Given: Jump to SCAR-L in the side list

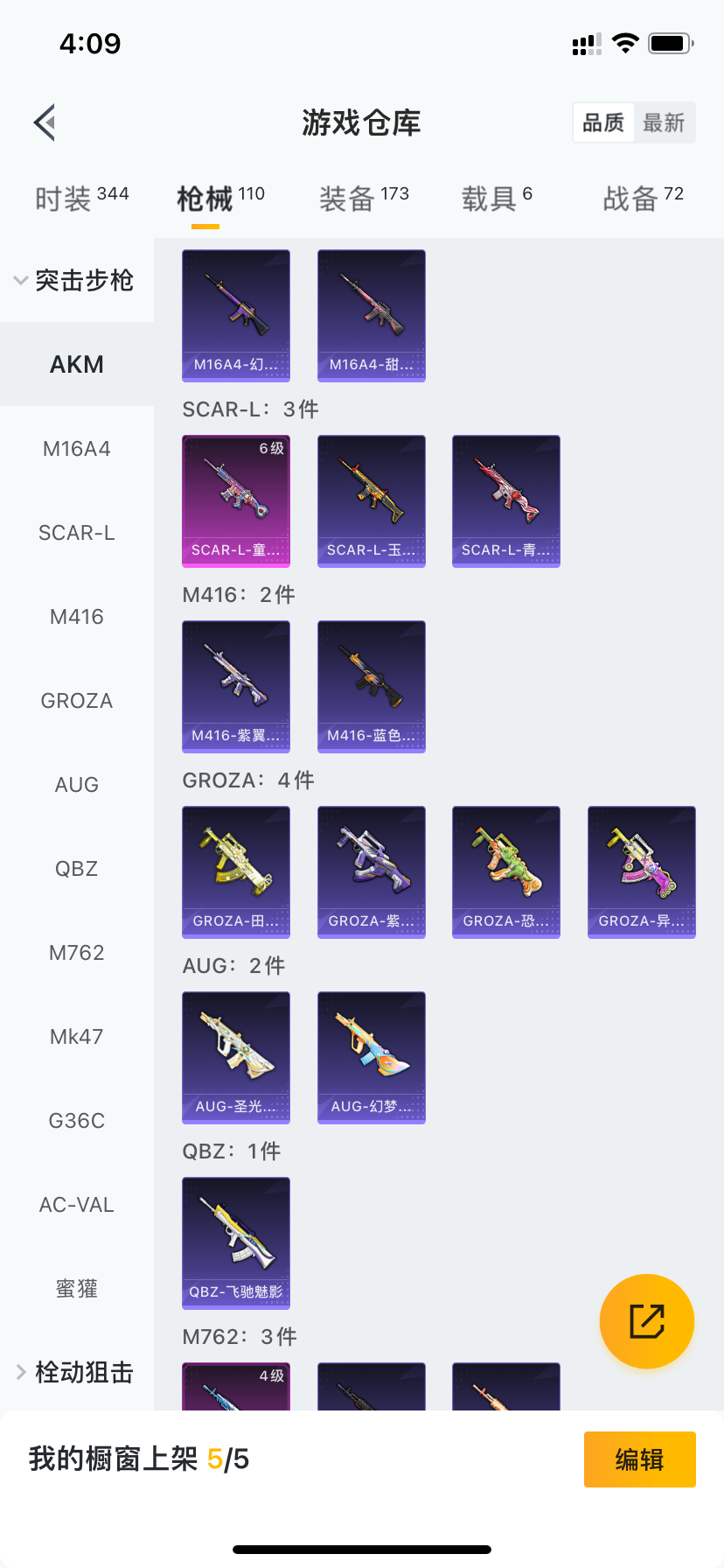Looking at the screenshot, I should tap(77, 533).
